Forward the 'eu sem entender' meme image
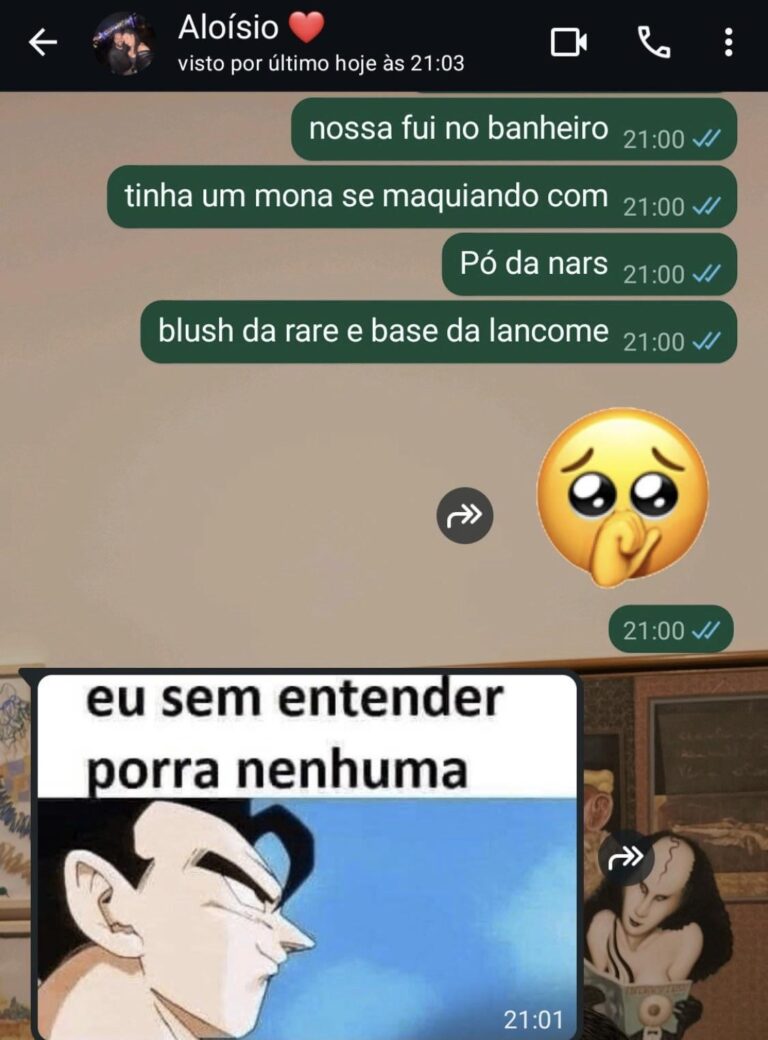Viewport: 768px width, 1040px height. [x=626, y=857]
